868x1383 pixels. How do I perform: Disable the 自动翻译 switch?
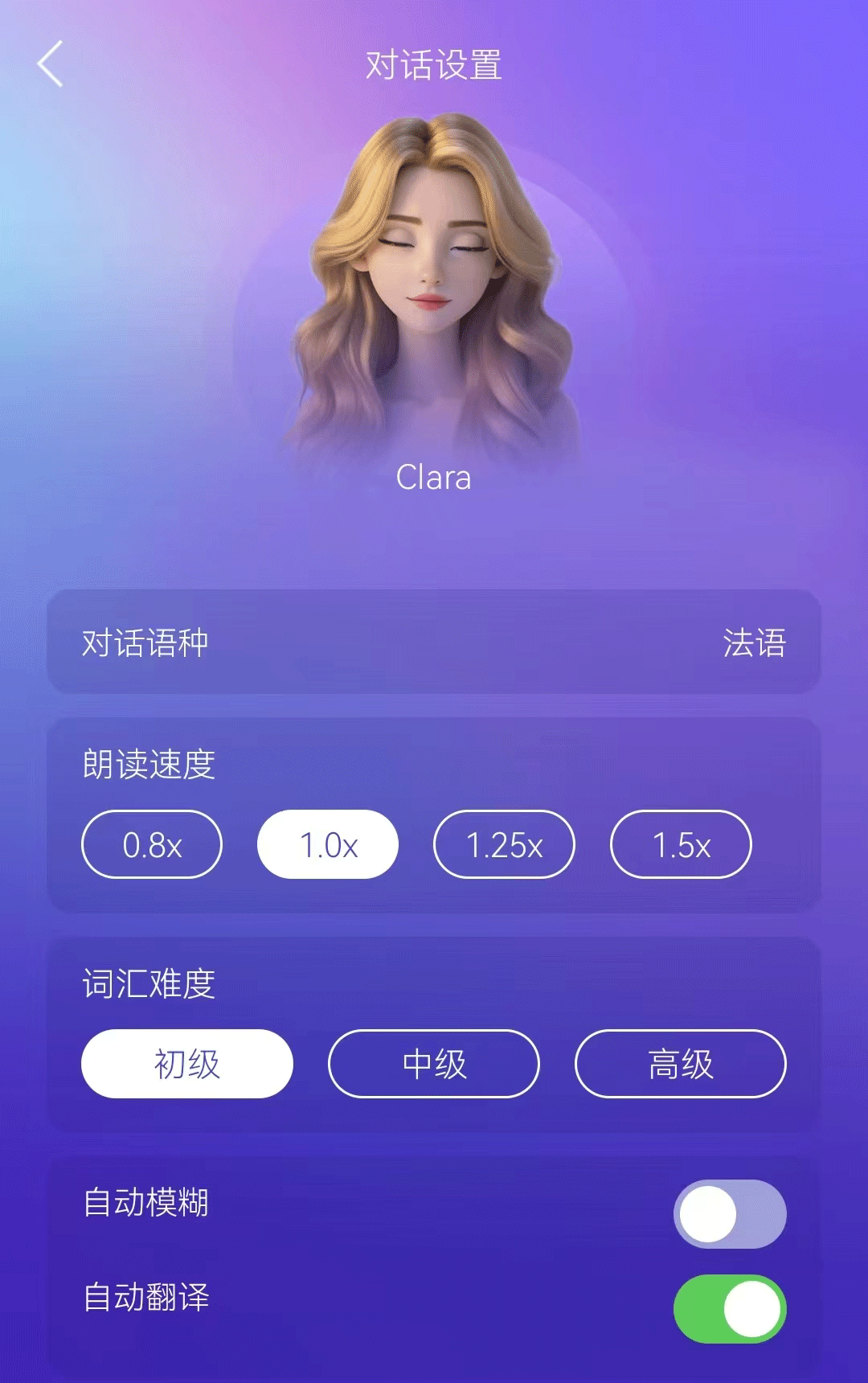pyautogui.click(x=730, y=1309)
